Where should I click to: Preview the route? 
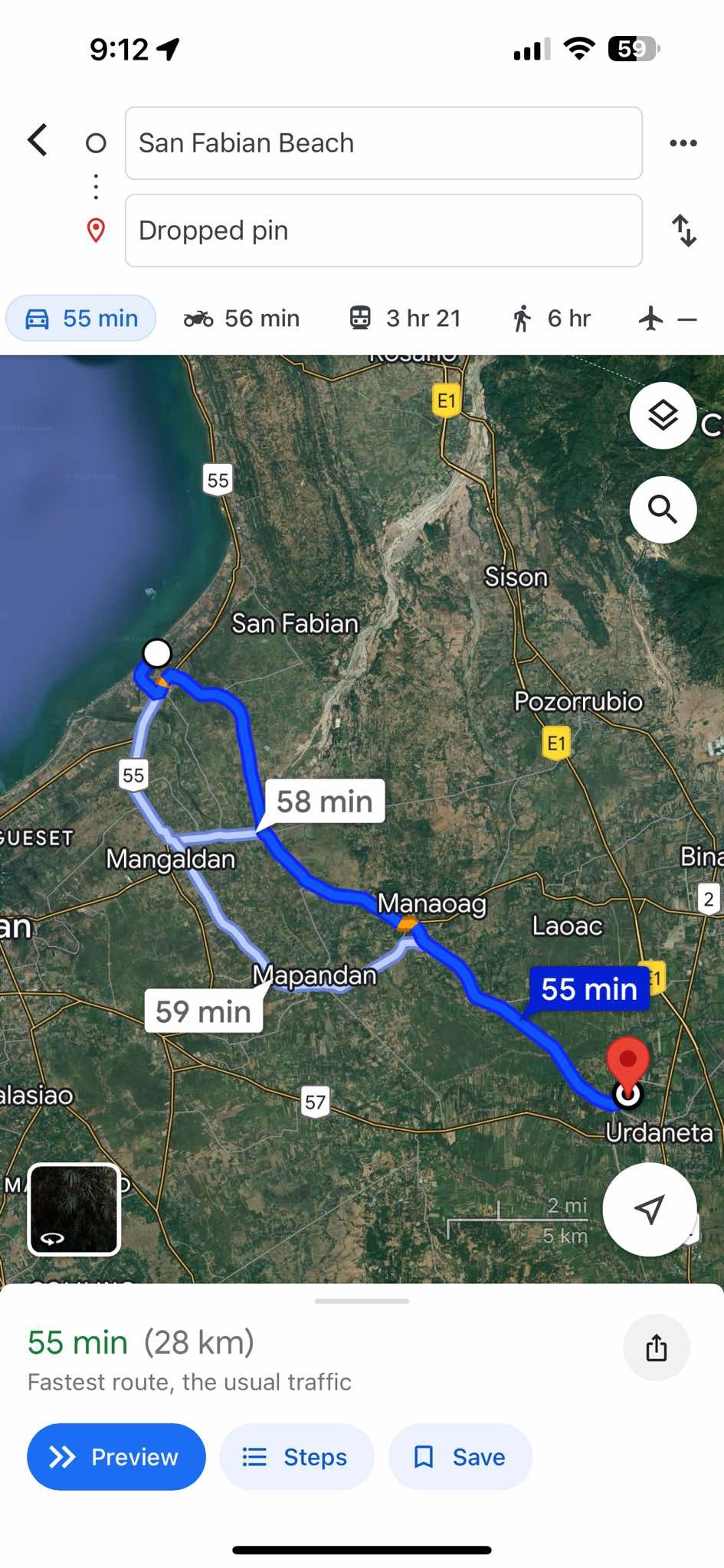tap(116, 1456)
